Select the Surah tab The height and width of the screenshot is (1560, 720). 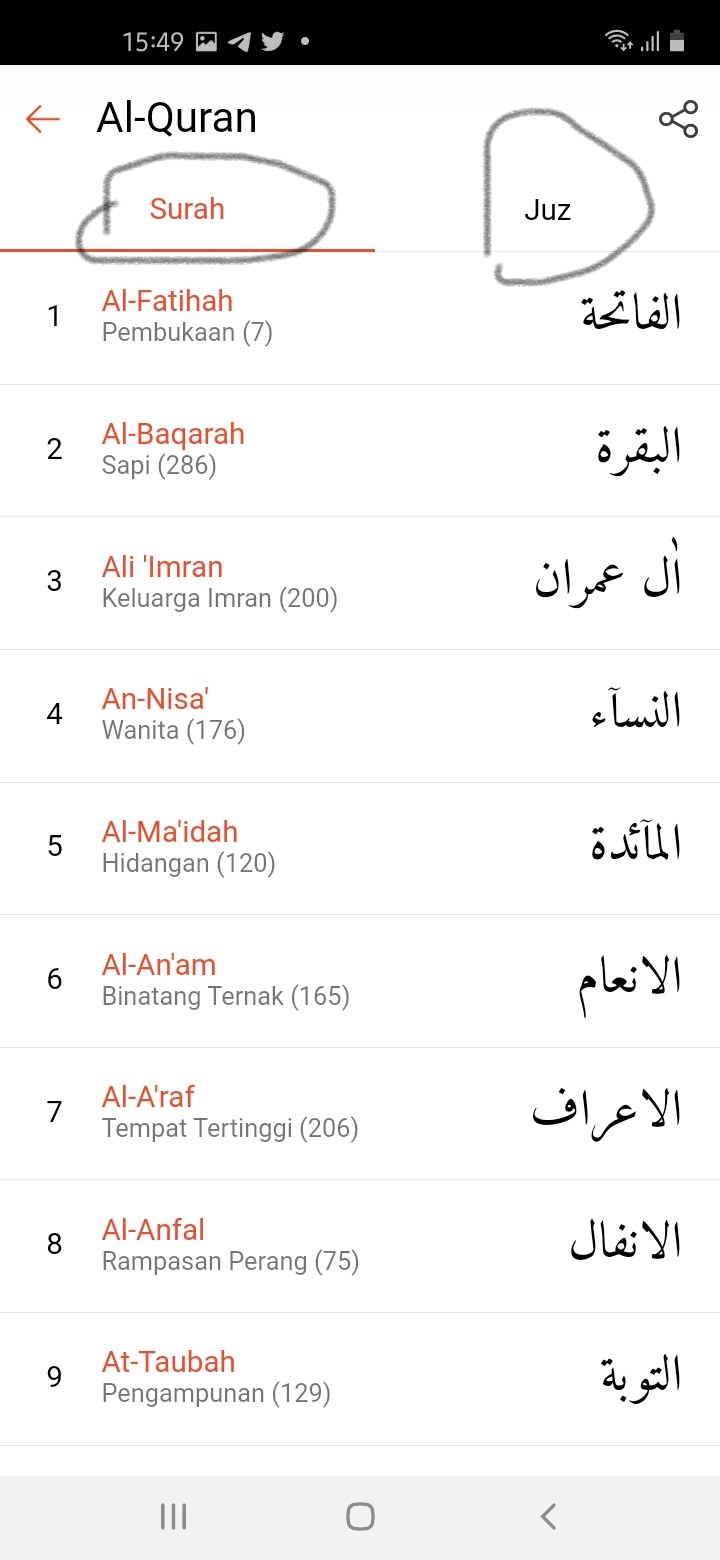pyautogui.click(x=187, y=209)
